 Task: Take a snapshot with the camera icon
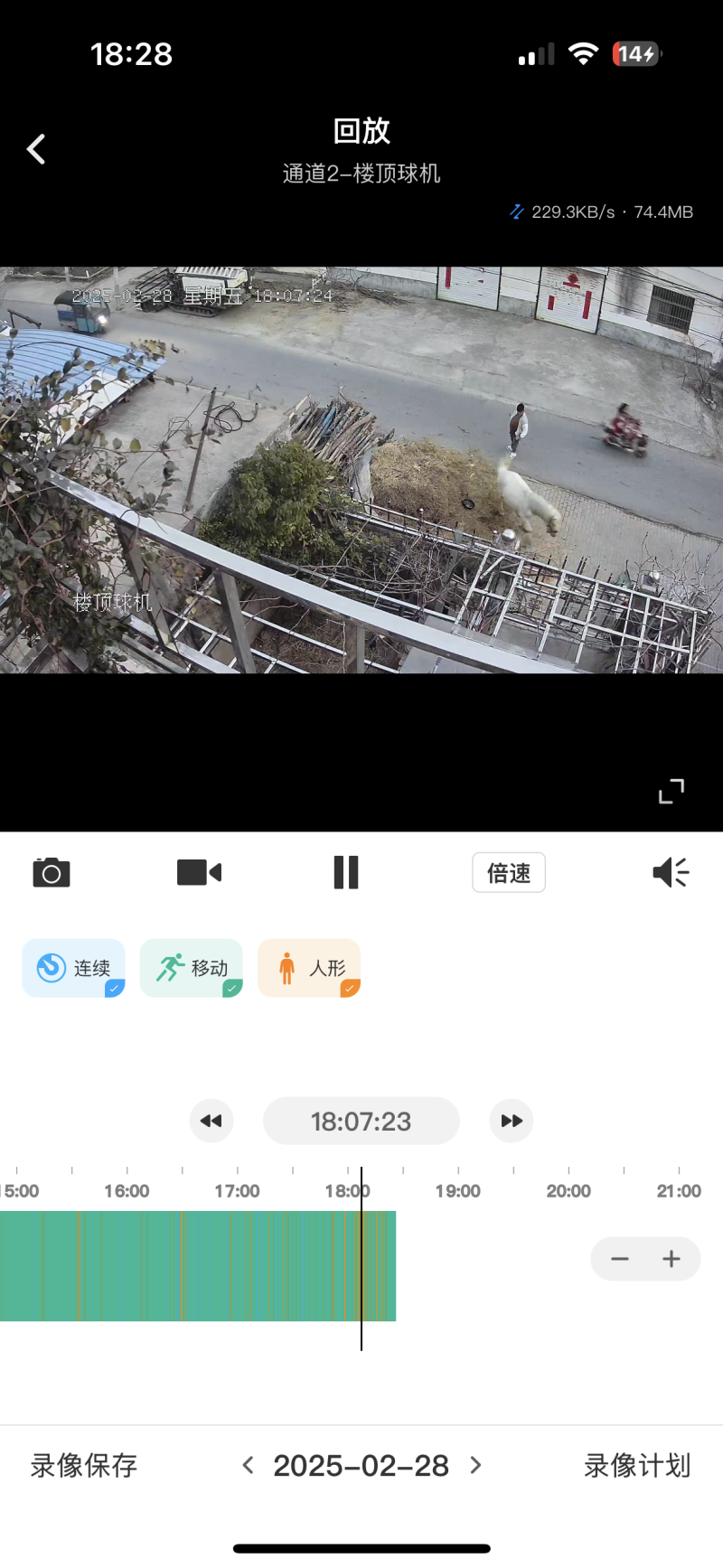[x=52, y=872]
